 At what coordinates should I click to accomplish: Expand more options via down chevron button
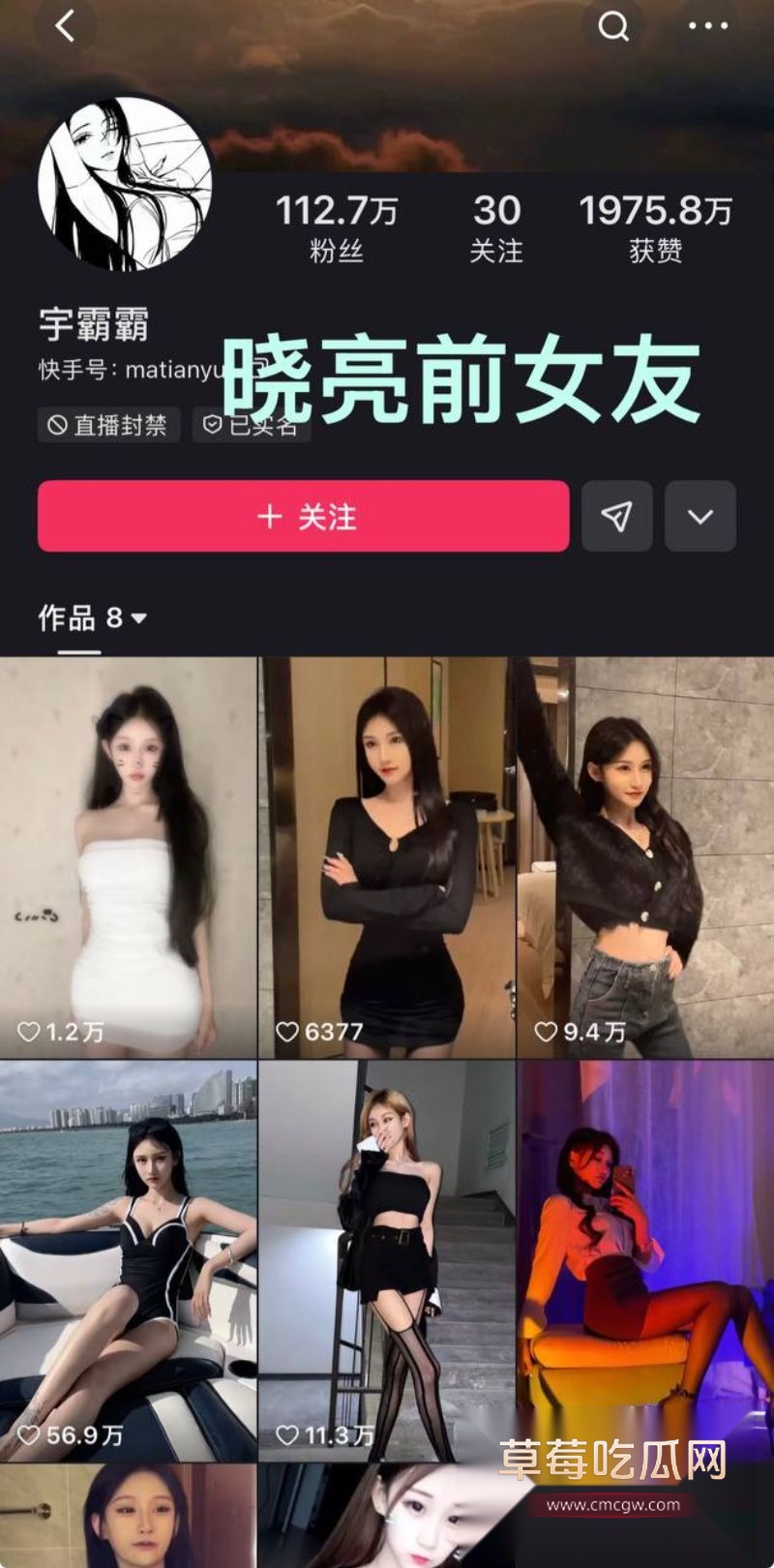tap(700, 516)
